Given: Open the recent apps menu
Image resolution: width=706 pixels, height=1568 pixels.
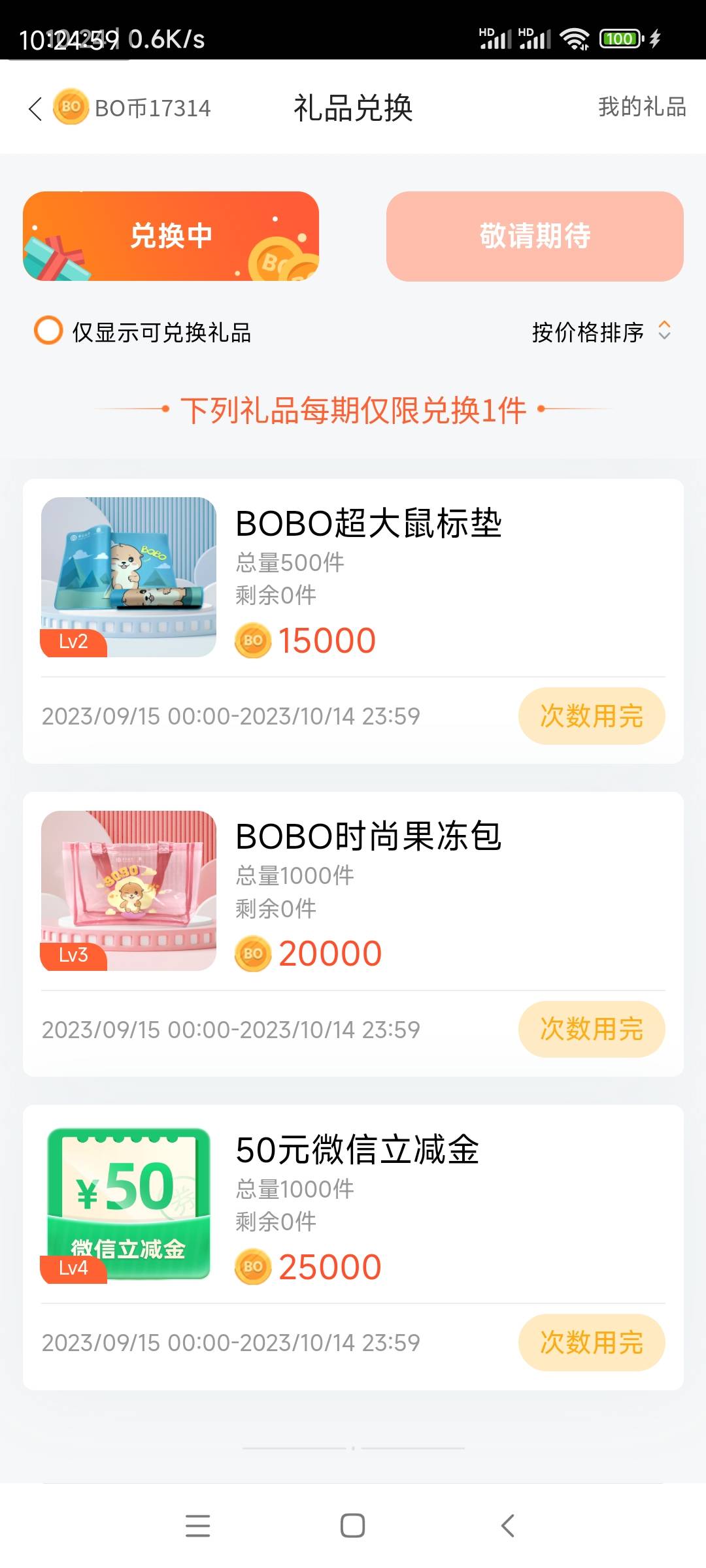Looking at the screenshot, I should coord(197,1526).
